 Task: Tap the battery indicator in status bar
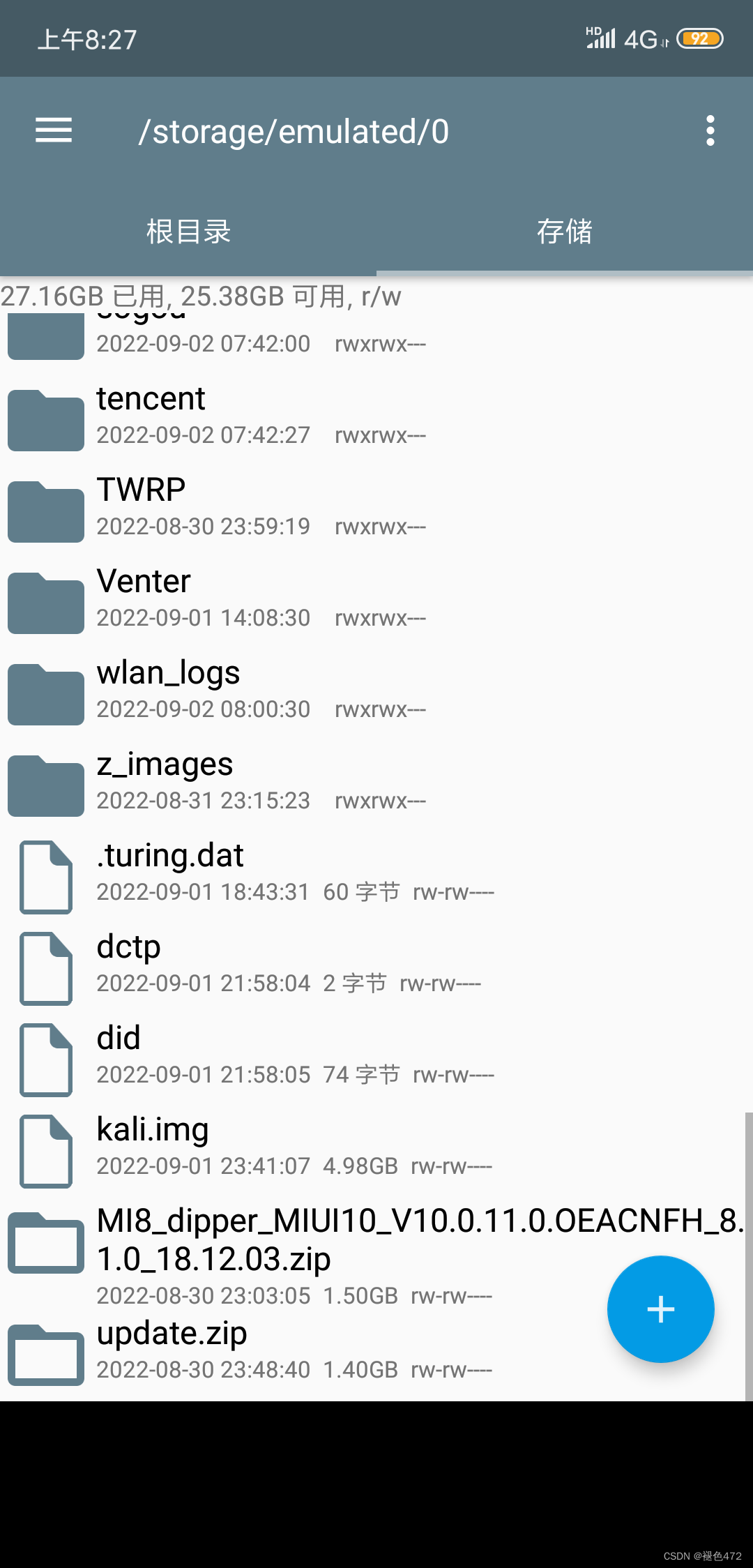pyautogui.click(x=701, y=38)
